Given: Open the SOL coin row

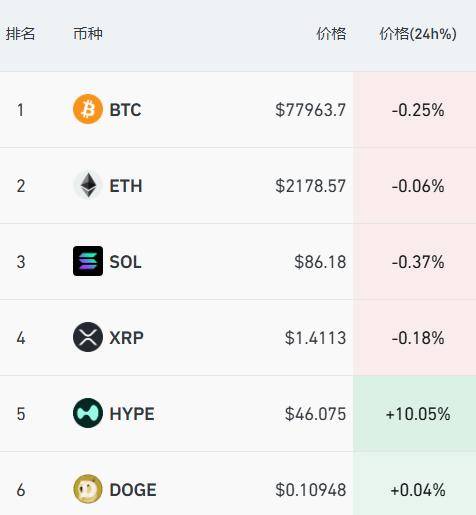Looking at the screenshot, I should (x=238, y=262).
